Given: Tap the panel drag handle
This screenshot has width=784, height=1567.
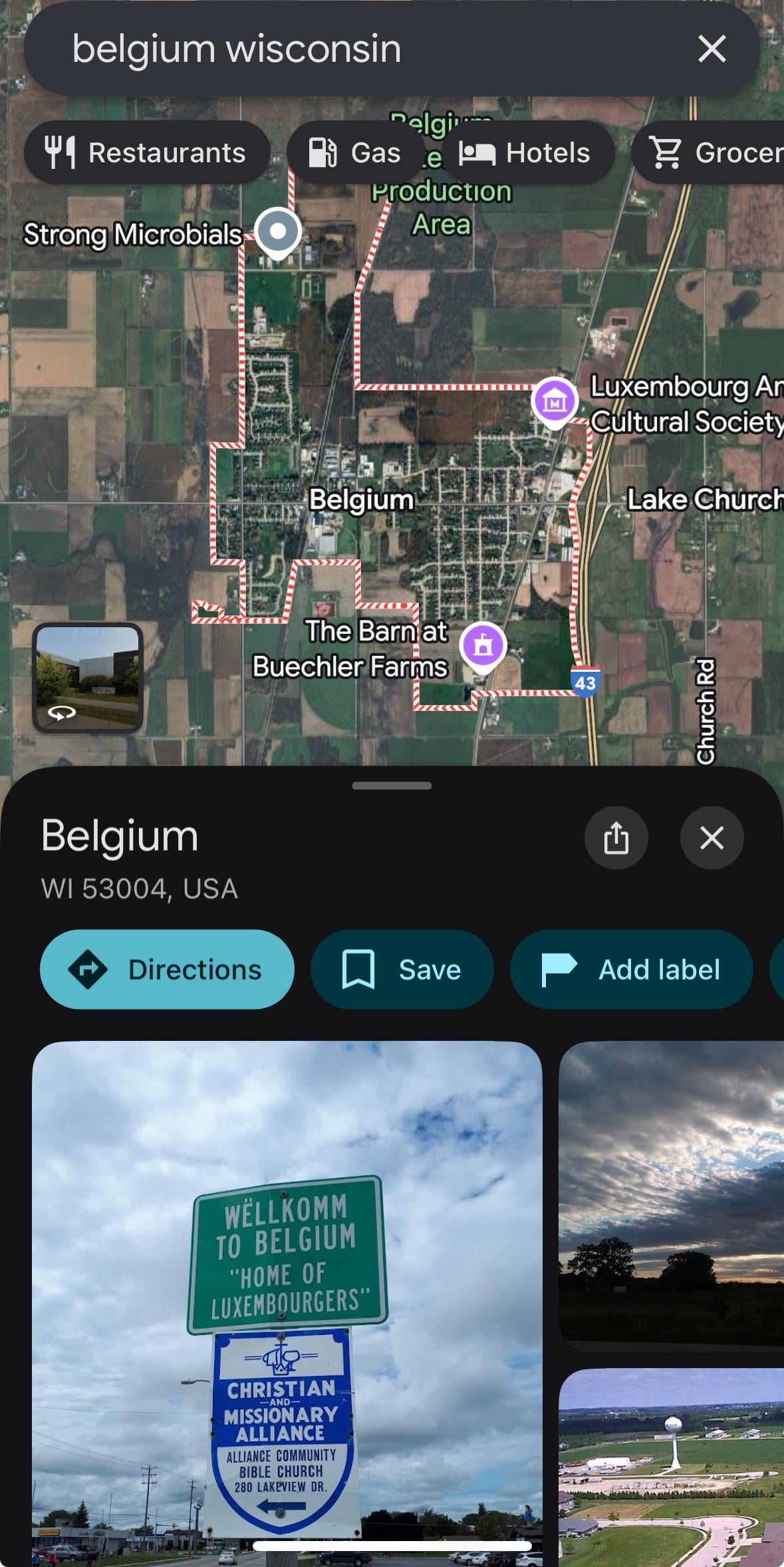Looking at the screenshot, I should (x=392, y=785).
